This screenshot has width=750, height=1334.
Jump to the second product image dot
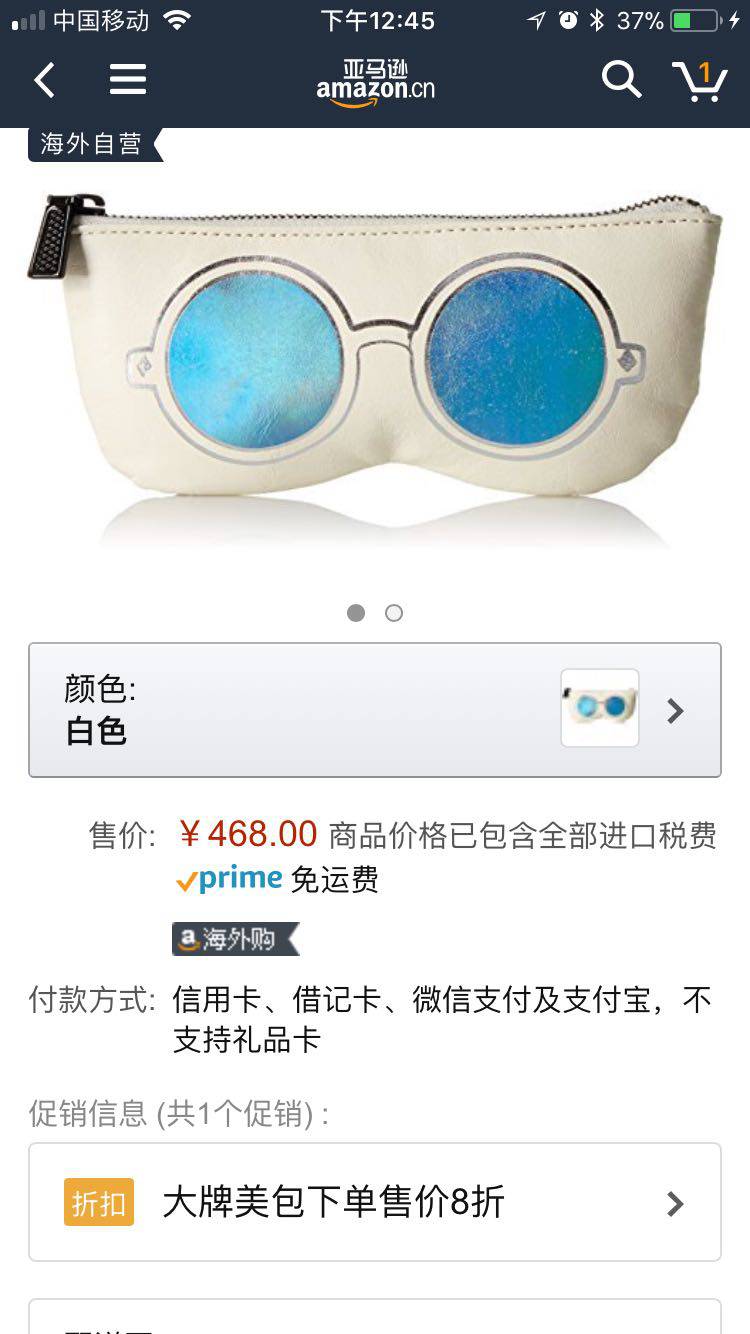pyautogui.click(x=394, y=613)
